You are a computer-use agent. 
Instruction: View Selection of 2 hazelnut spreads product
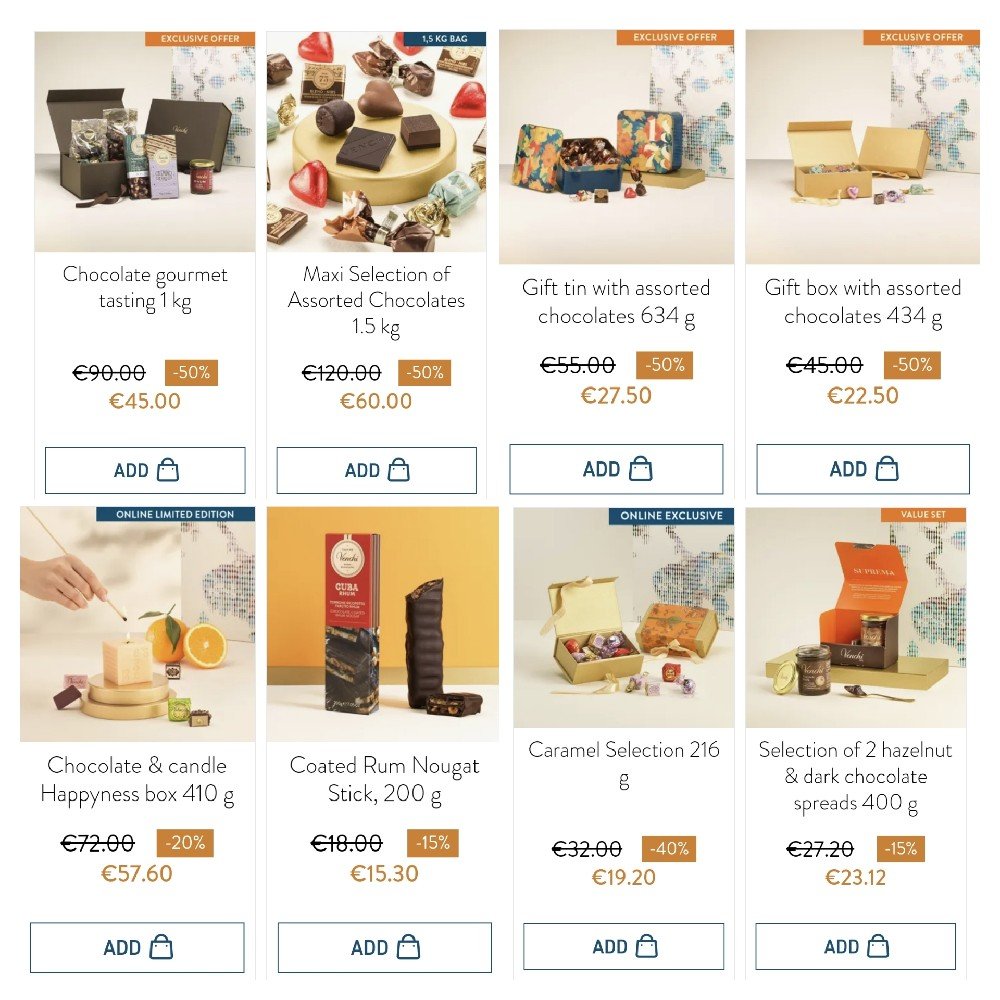point(855,775)
